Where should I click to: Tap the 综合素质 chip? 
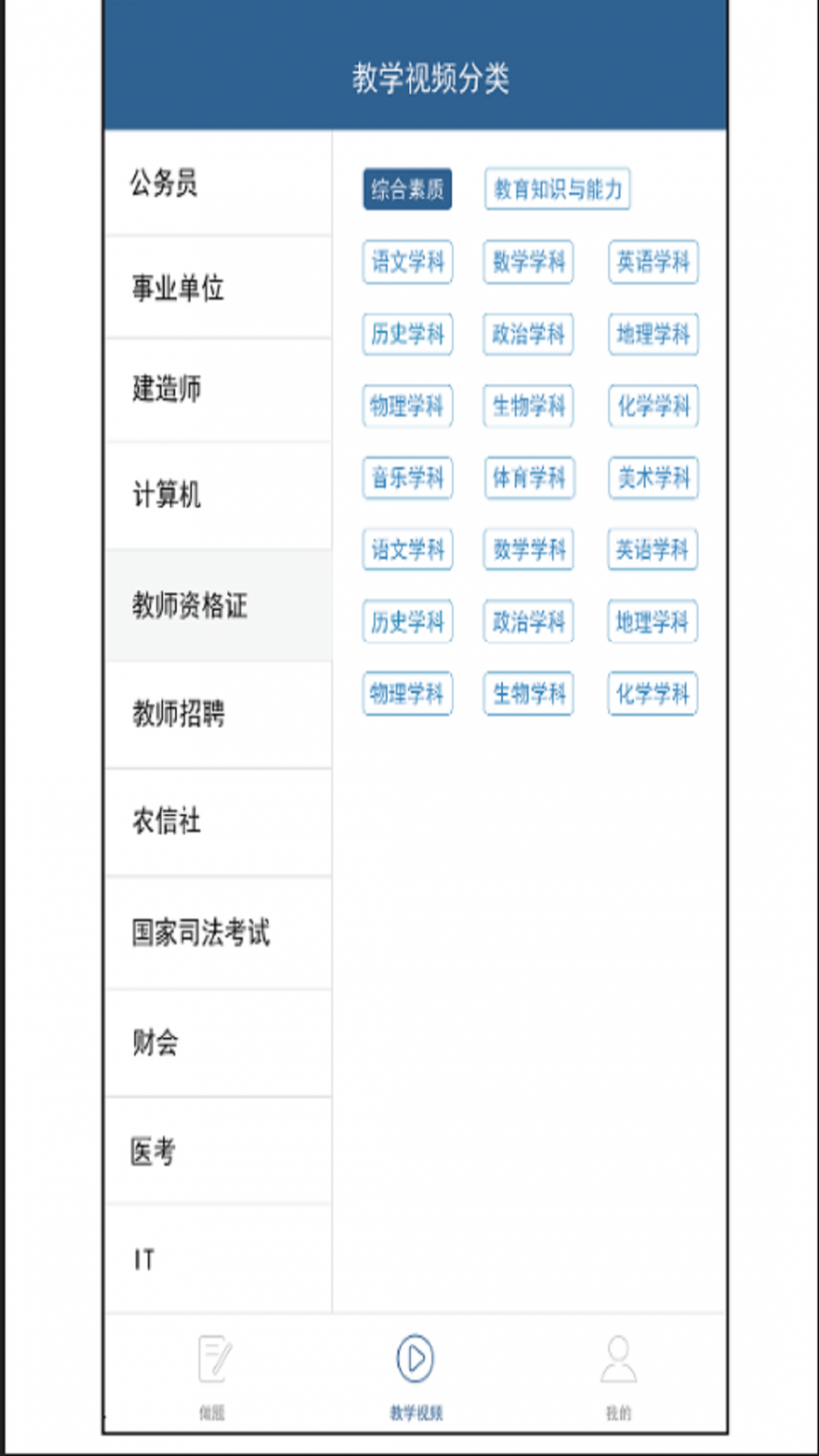[x=407, y=190]
